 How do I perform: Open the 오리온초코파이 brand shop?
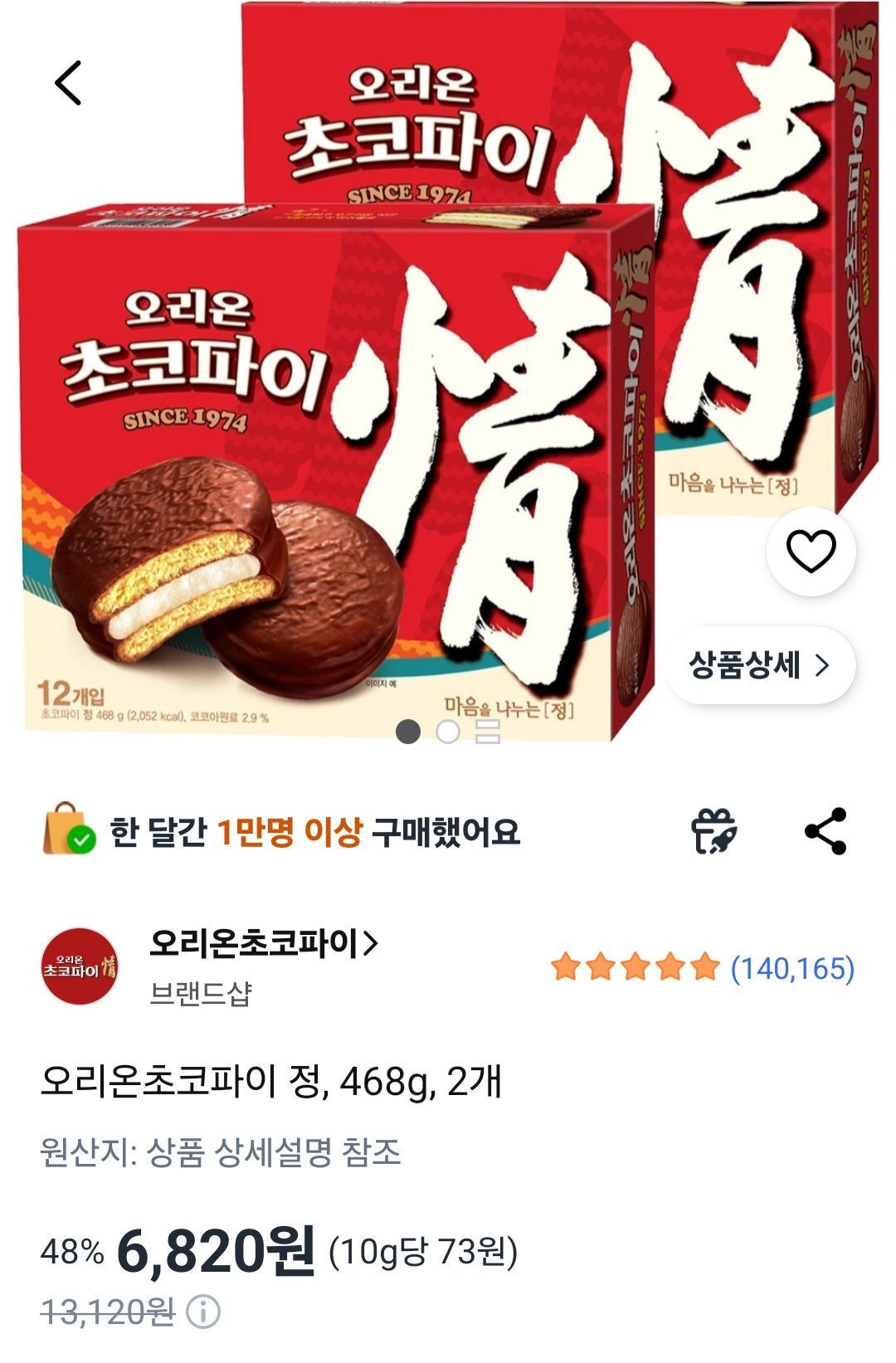pos(264,943)
